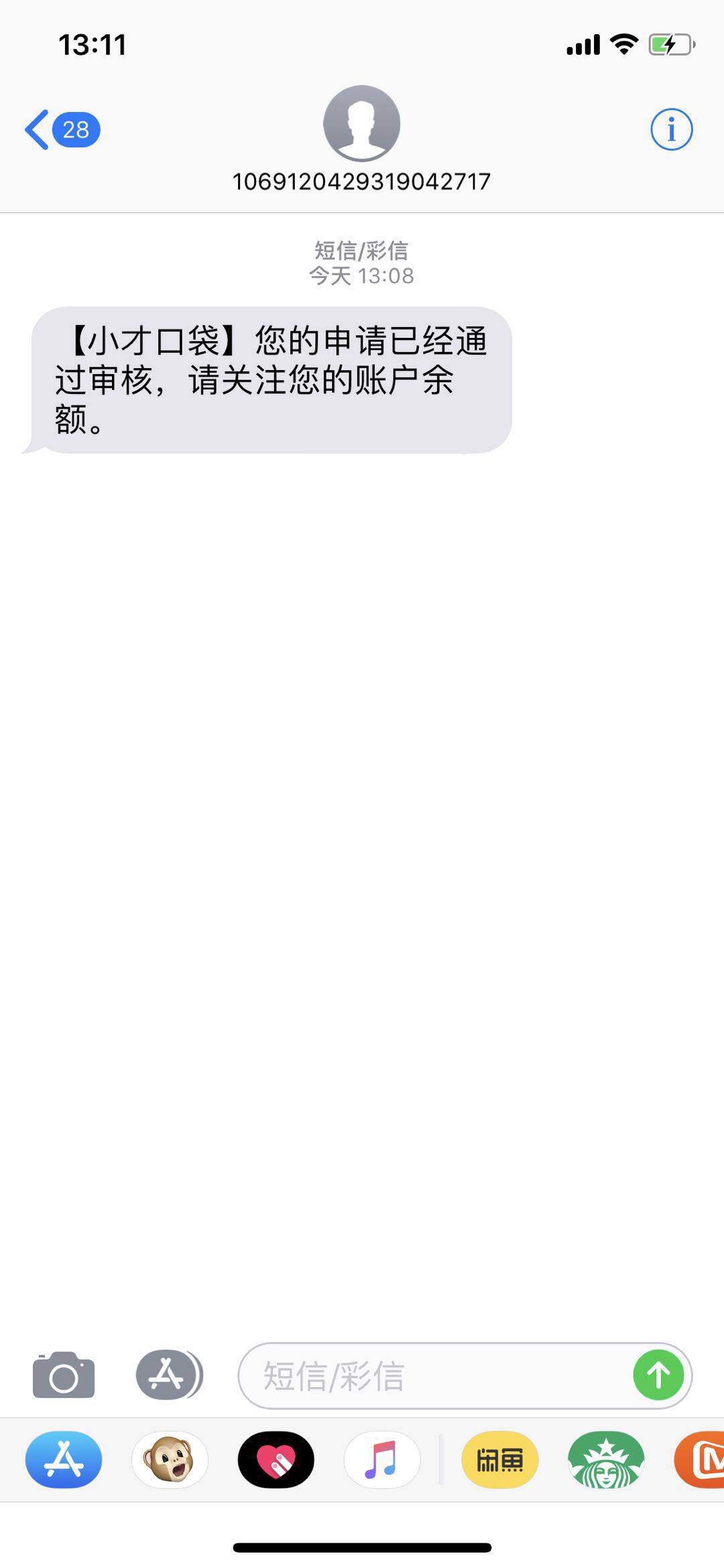Open the Starbucks iMessage app
The image size is (724, 1568).
click(x=606, y=1459)
